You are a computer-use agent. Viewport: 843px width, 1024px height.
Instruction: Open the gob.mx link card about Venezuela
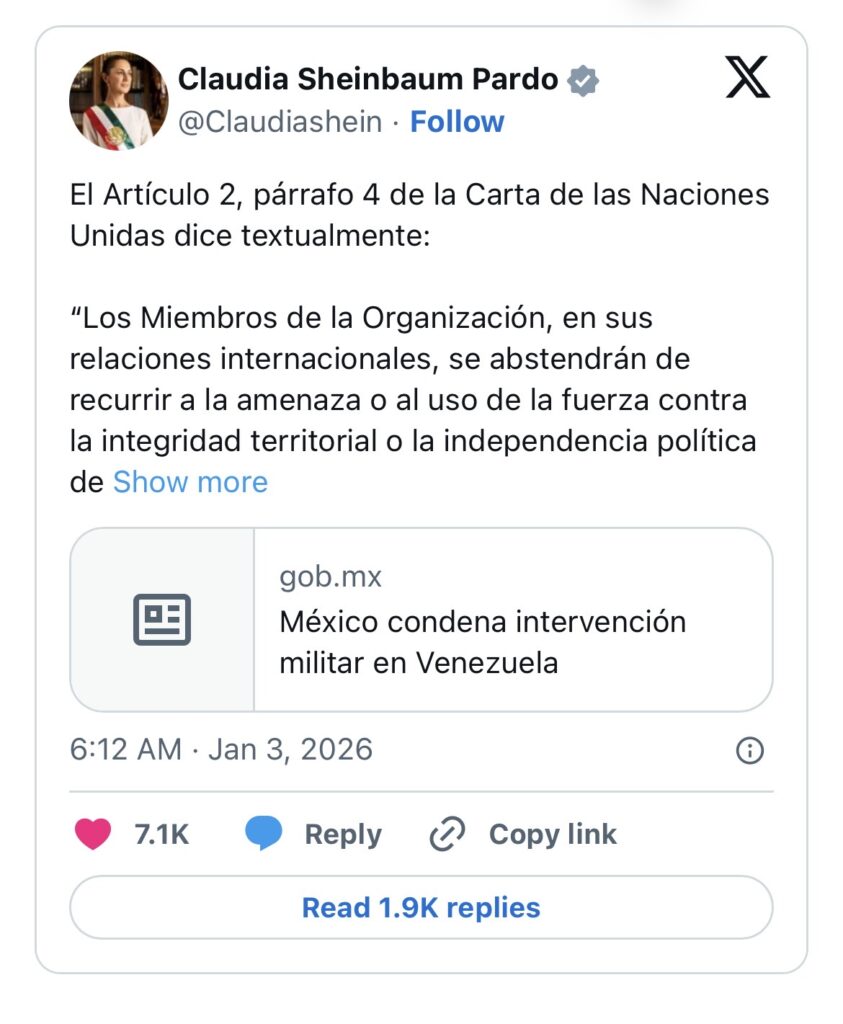(421, 619)
